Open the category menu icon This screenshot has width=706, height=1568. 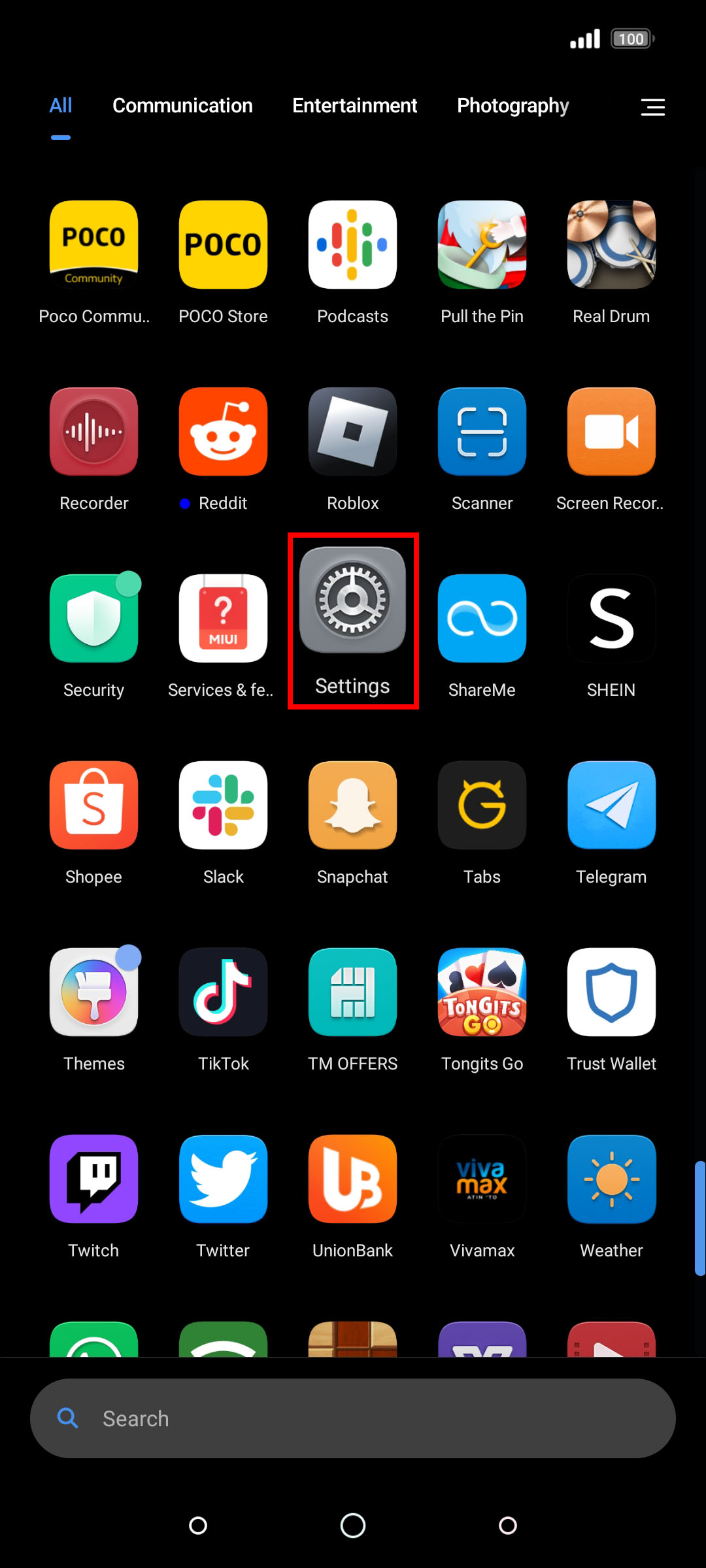(652, 107)
